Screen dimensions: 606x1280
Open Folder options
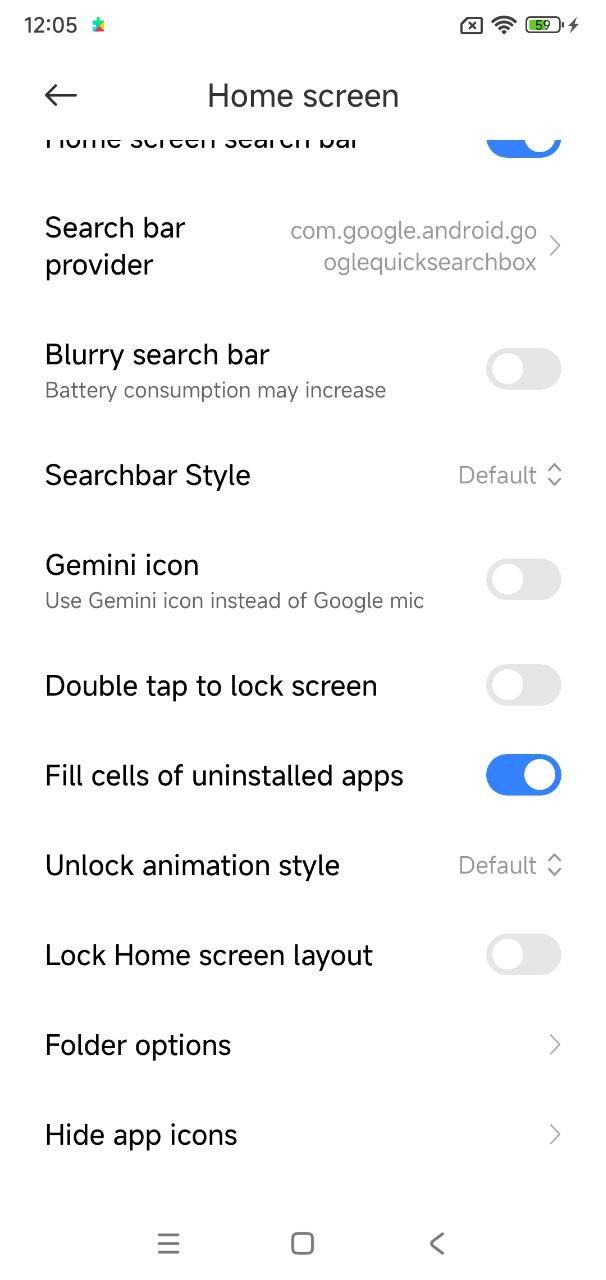click(x=302, y=1045)
